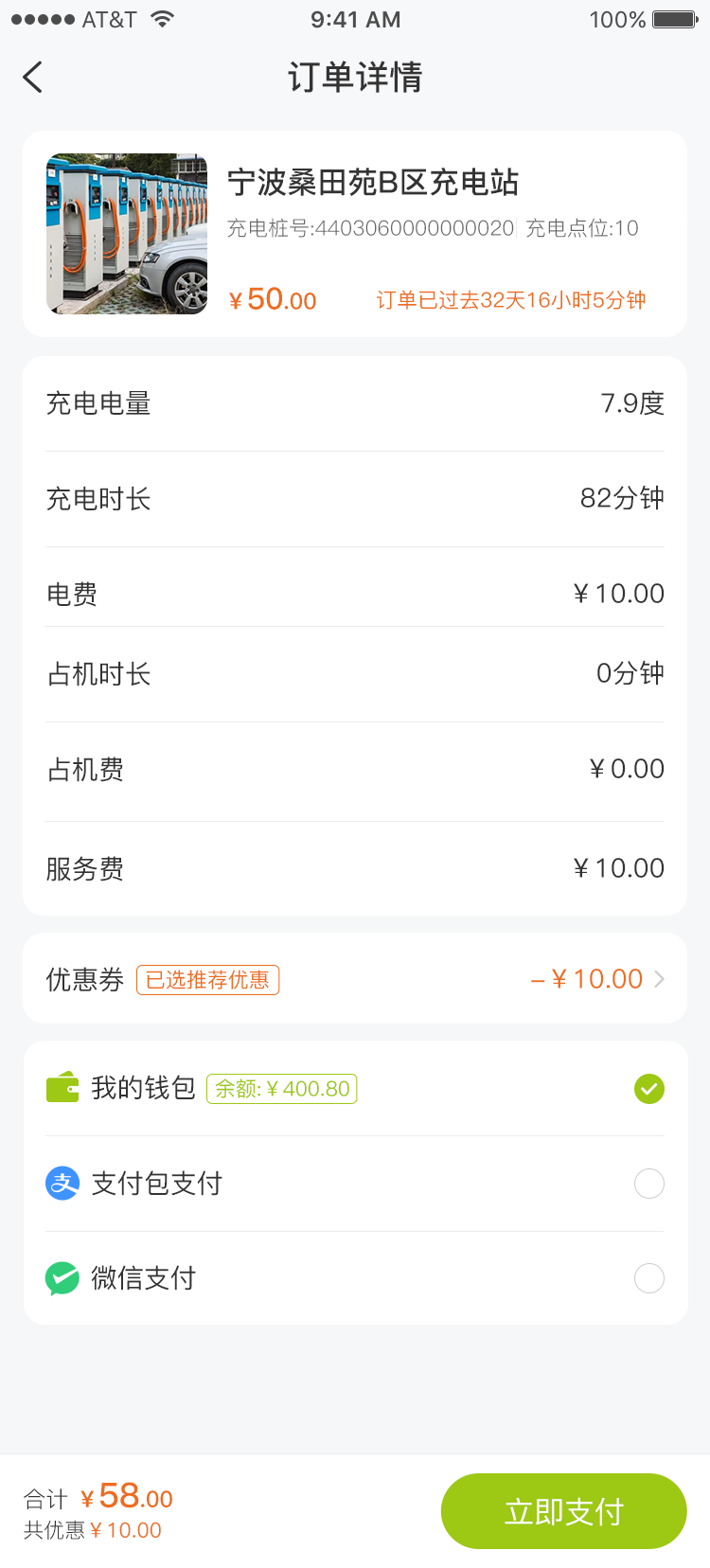Click the WeChat Pay green icon
This screenshot has width=710, height=1568.
[61, 1277]
